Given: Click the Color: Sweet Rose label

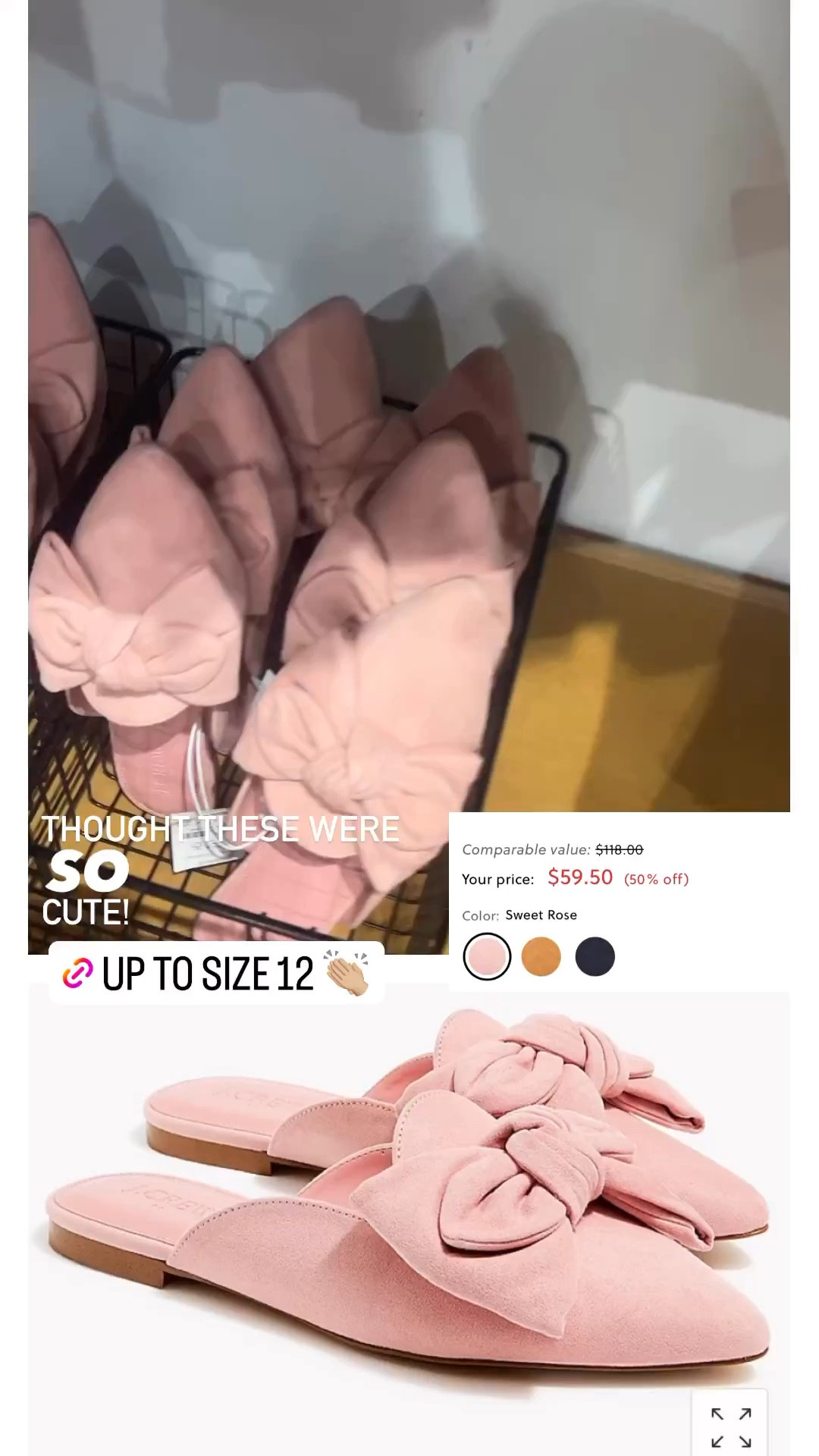Looking at the screenshot, I should (x=520, y=915).
